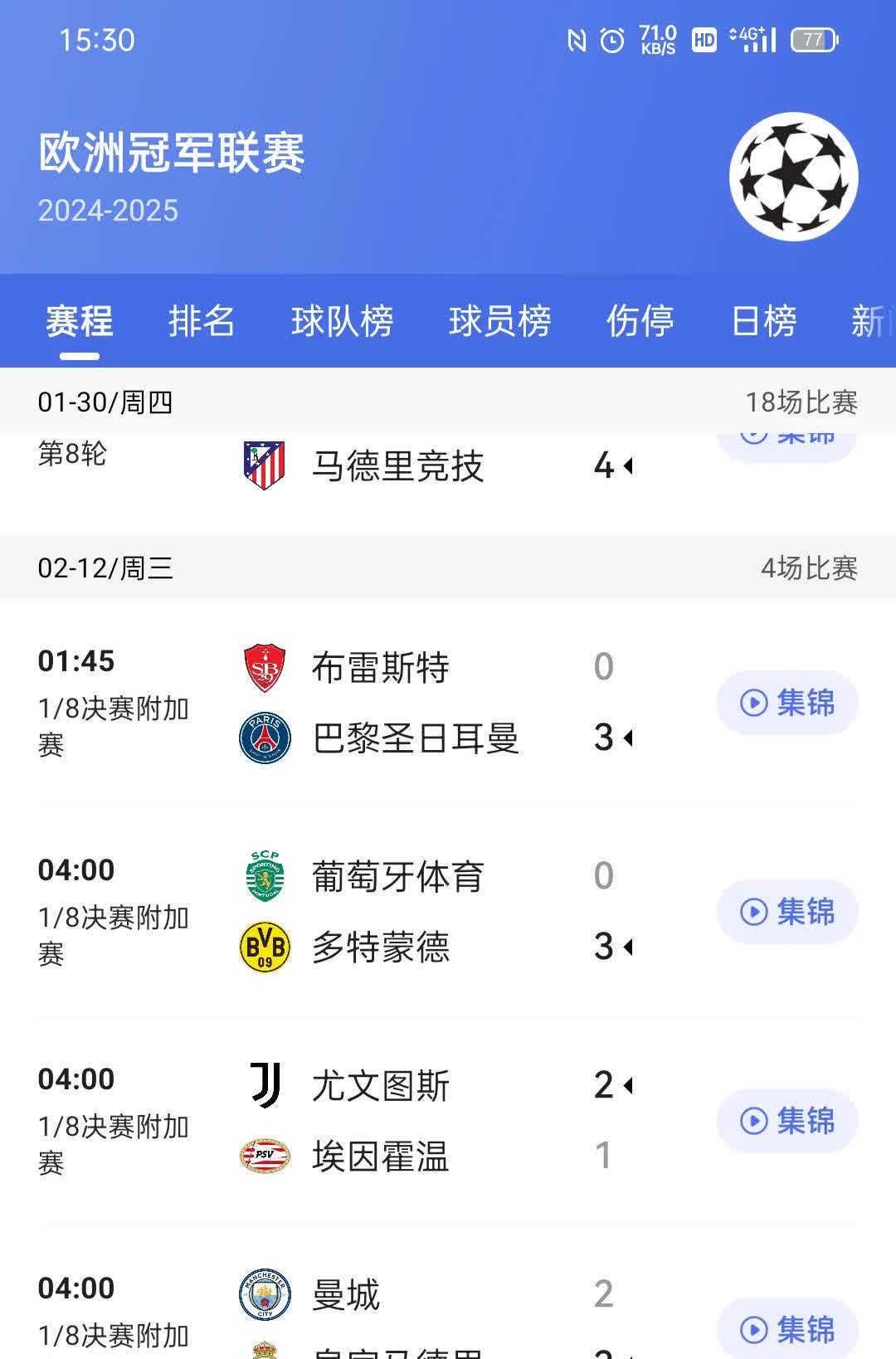Tap the Paris Saint-Germain crest
The image size is (896, 1359).
tap(264, 738)
